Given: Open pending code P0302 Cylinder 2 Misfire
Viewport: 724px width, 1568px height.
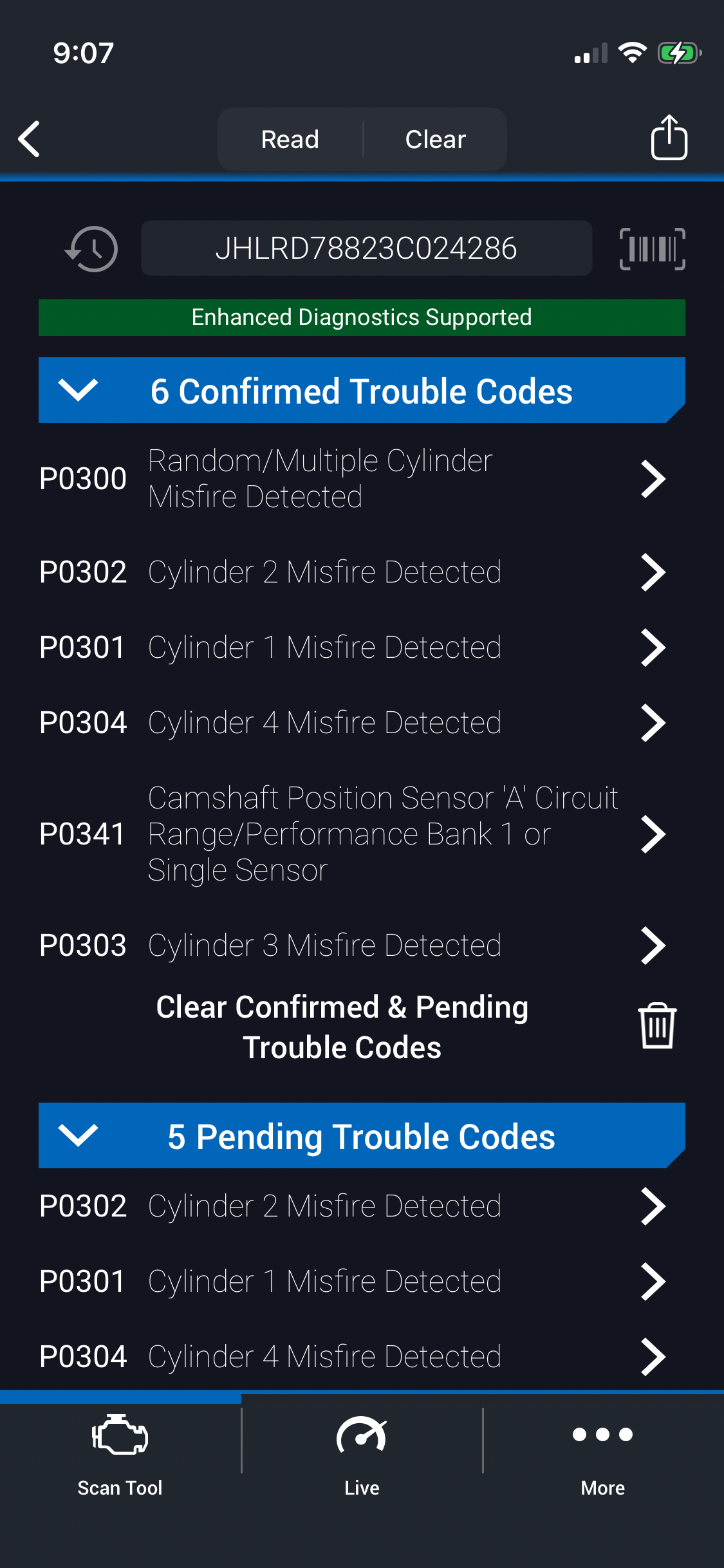Looking at the screenshot, I should pos(353,1206).
